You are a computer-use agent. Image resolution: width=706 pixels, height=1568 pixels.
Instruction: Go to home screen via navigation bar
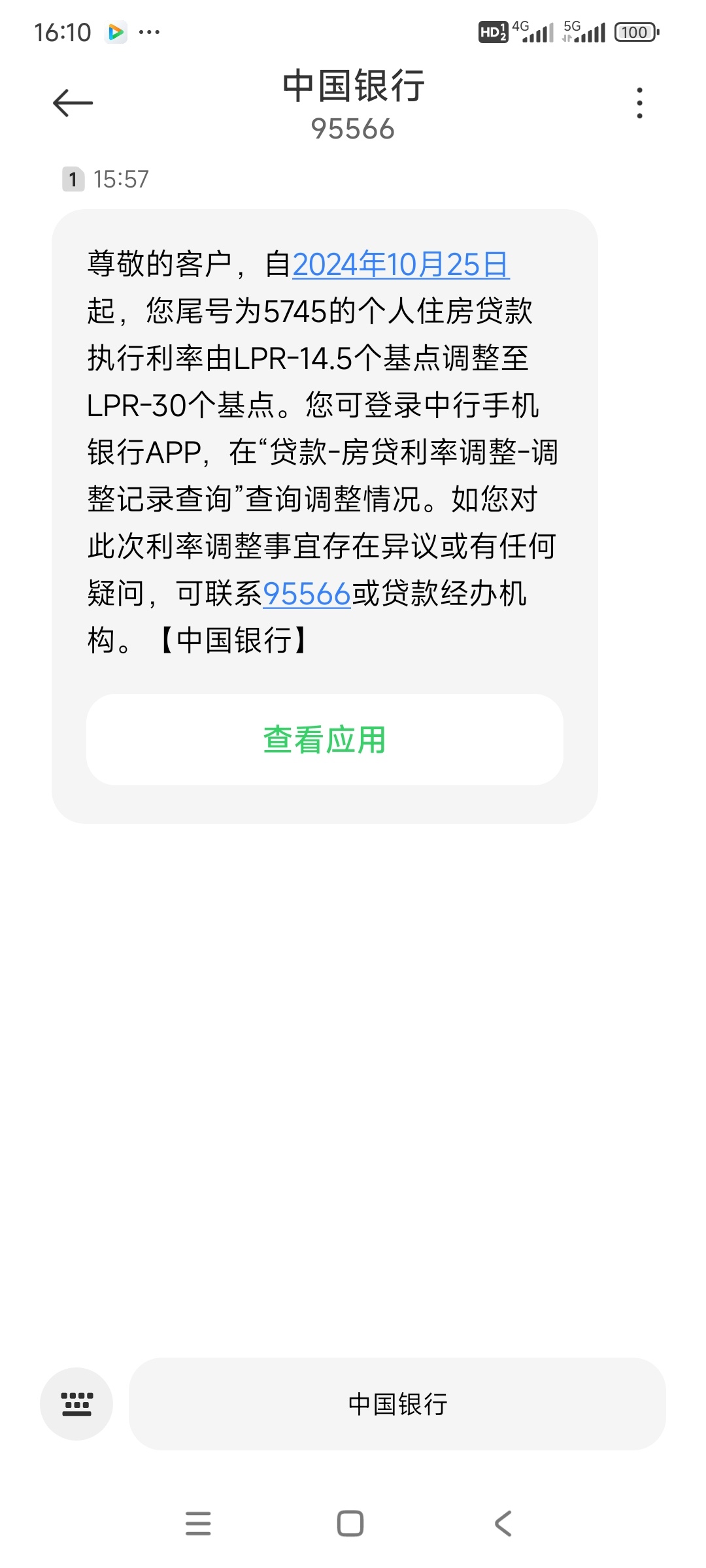[350, 1523]
